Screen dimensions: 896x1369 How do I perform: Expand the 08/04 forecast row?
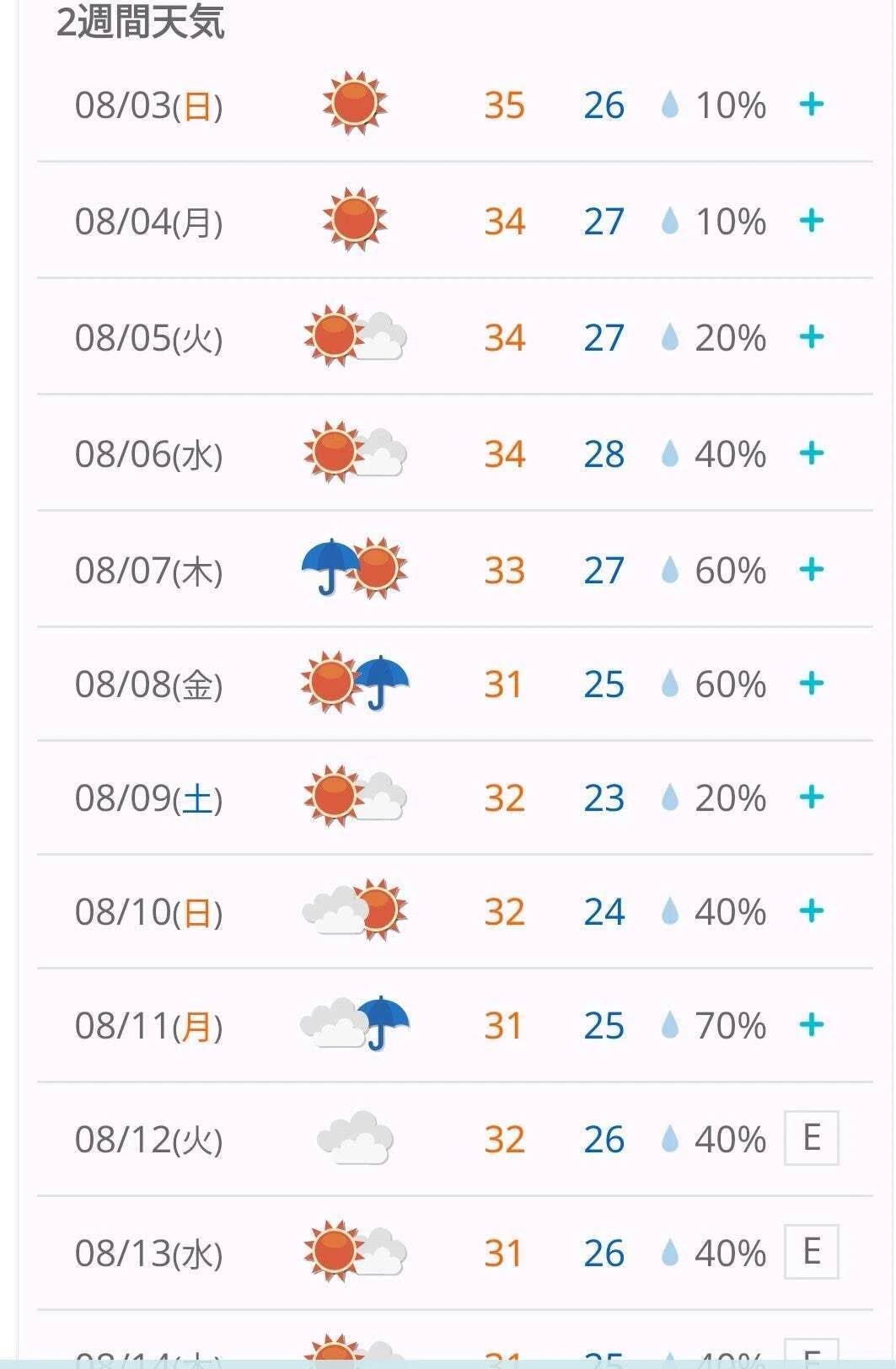point(811,221)
